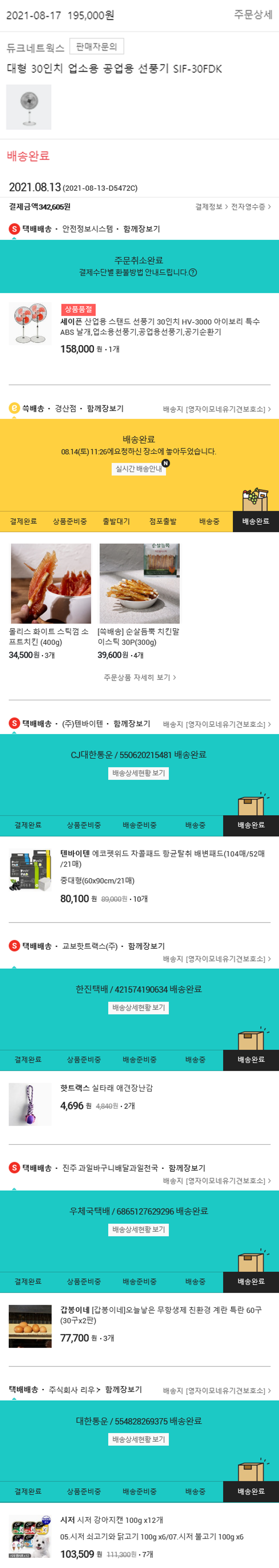Expand 주문상품 자세히 보기
The height and width of the screenshot is (1568, 279).
click(139, 677)
